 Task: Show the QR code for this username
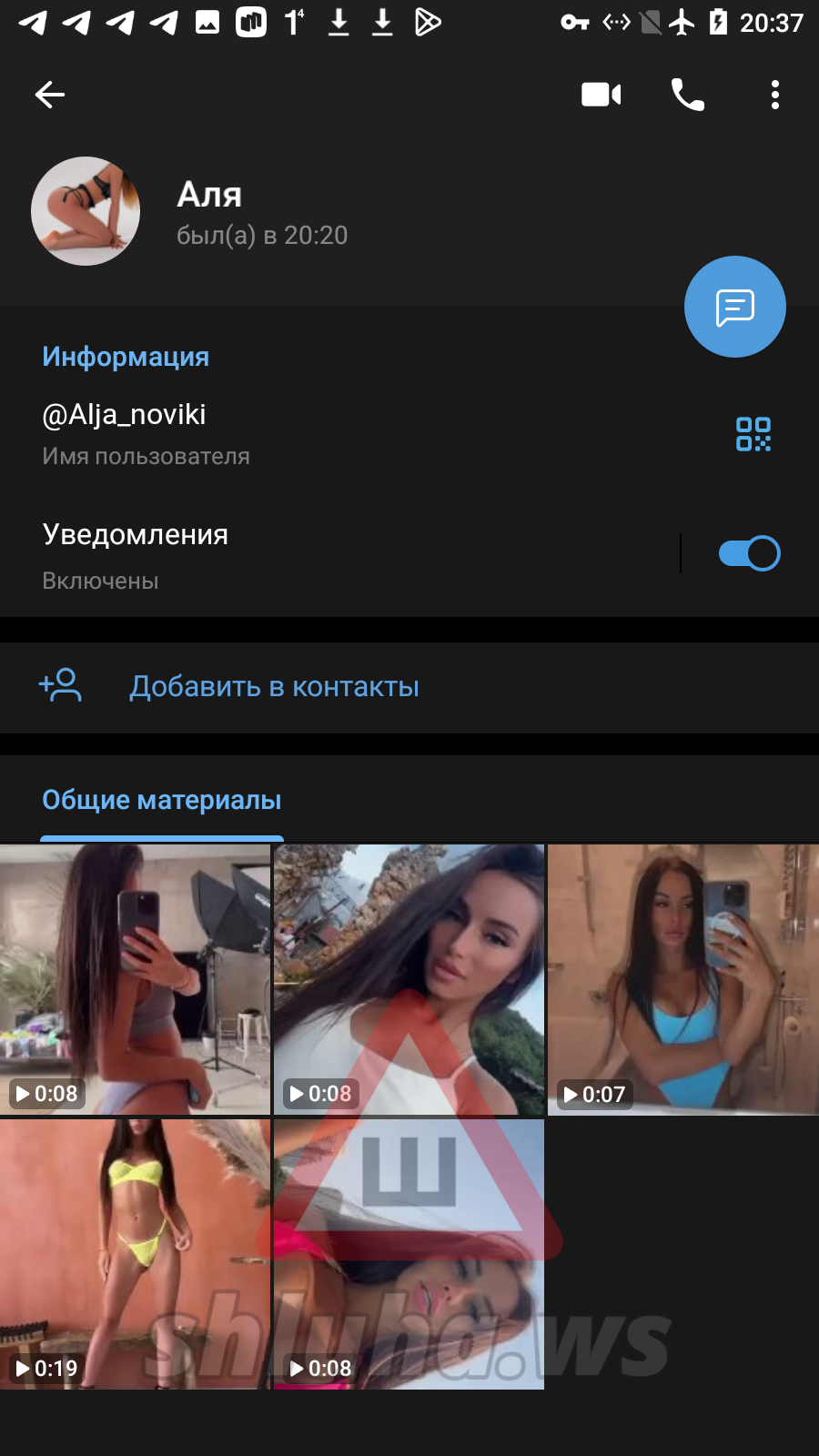pyautogui.click(x=753, y=434)
